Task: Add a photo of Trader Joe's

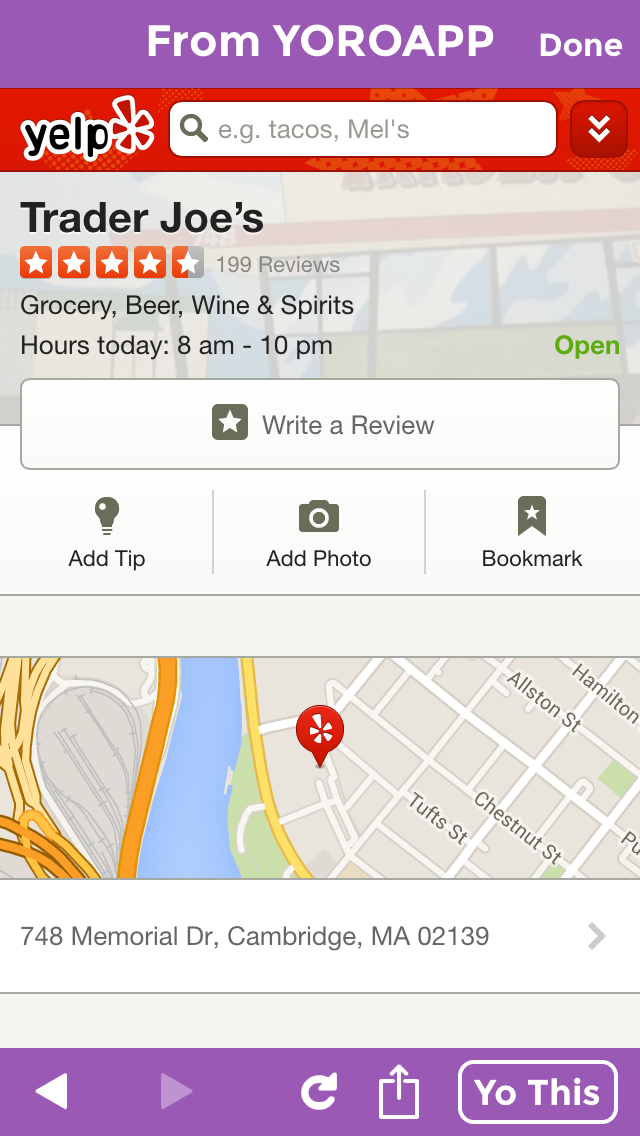Action: click(x=319, y=533)
